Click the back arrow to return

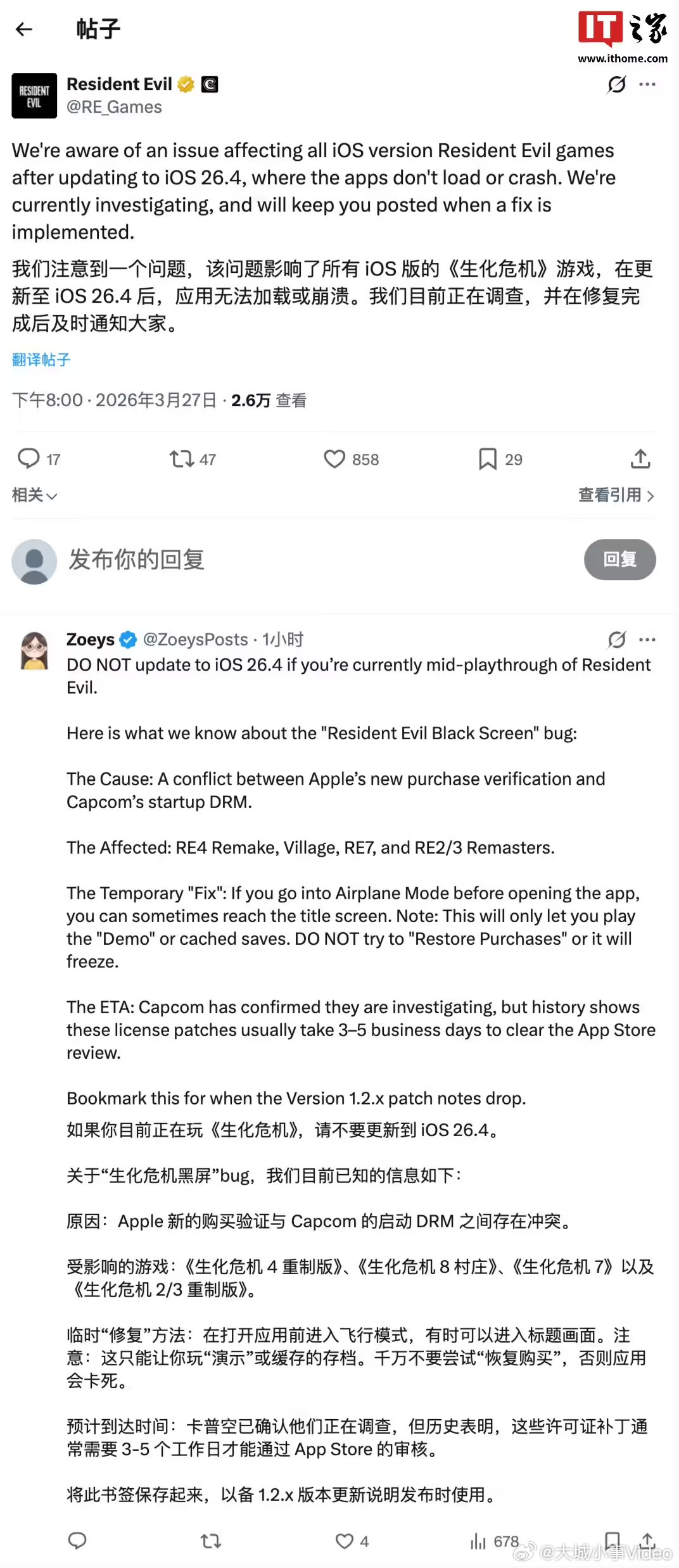(24, 29)
